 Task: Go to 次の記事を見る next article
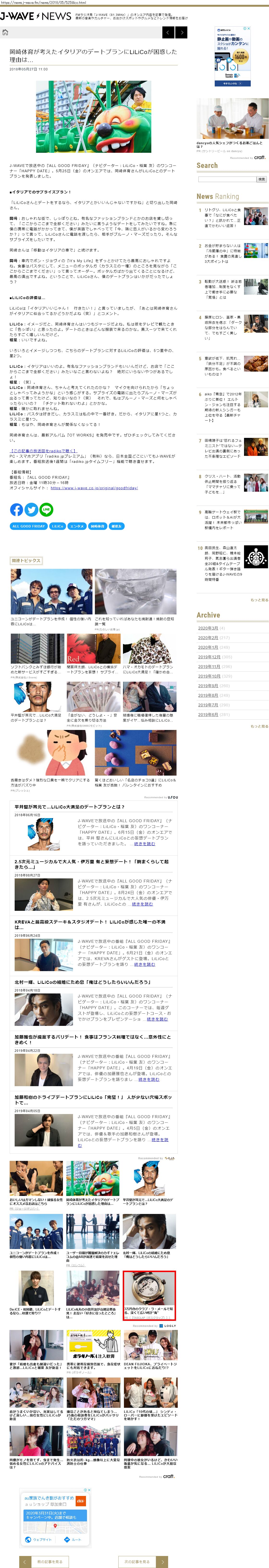tap(142, 1561)
